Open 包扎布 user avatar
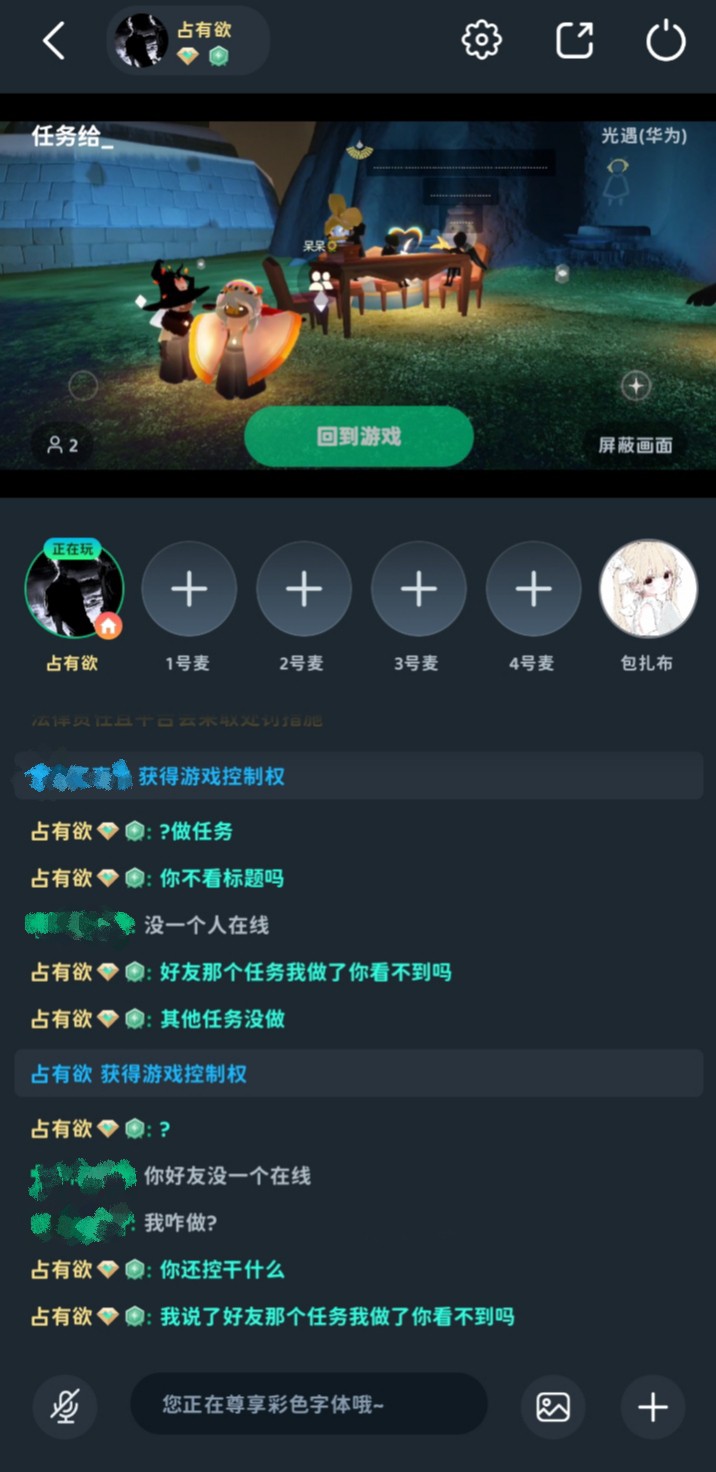 [647, 590]
